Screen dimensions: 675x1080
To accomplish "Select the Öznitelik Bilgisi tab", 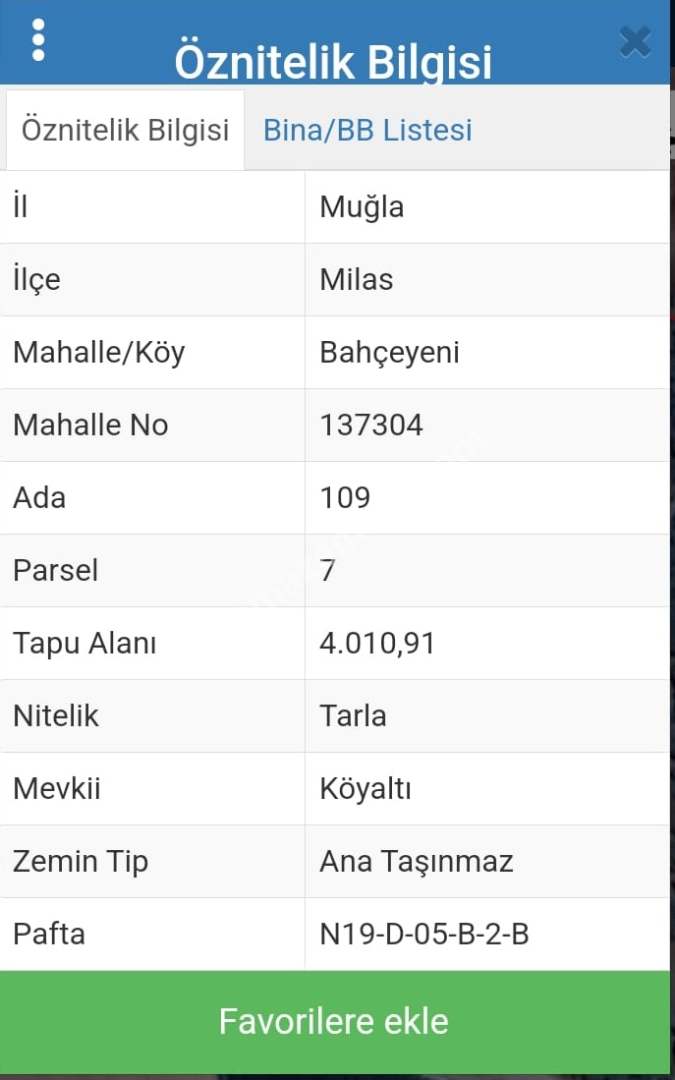I will pos(125,130).
